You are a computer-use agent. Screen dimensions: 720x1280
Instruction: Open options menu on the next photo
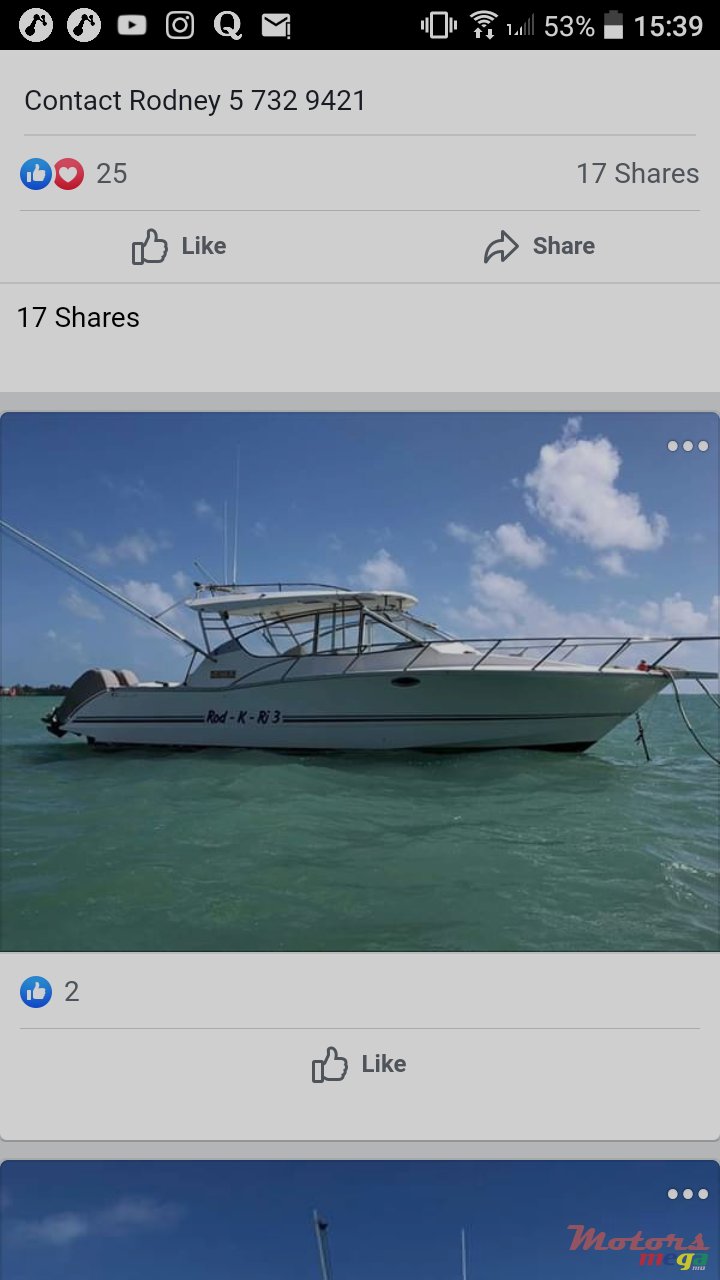[x=688, y=1194]
